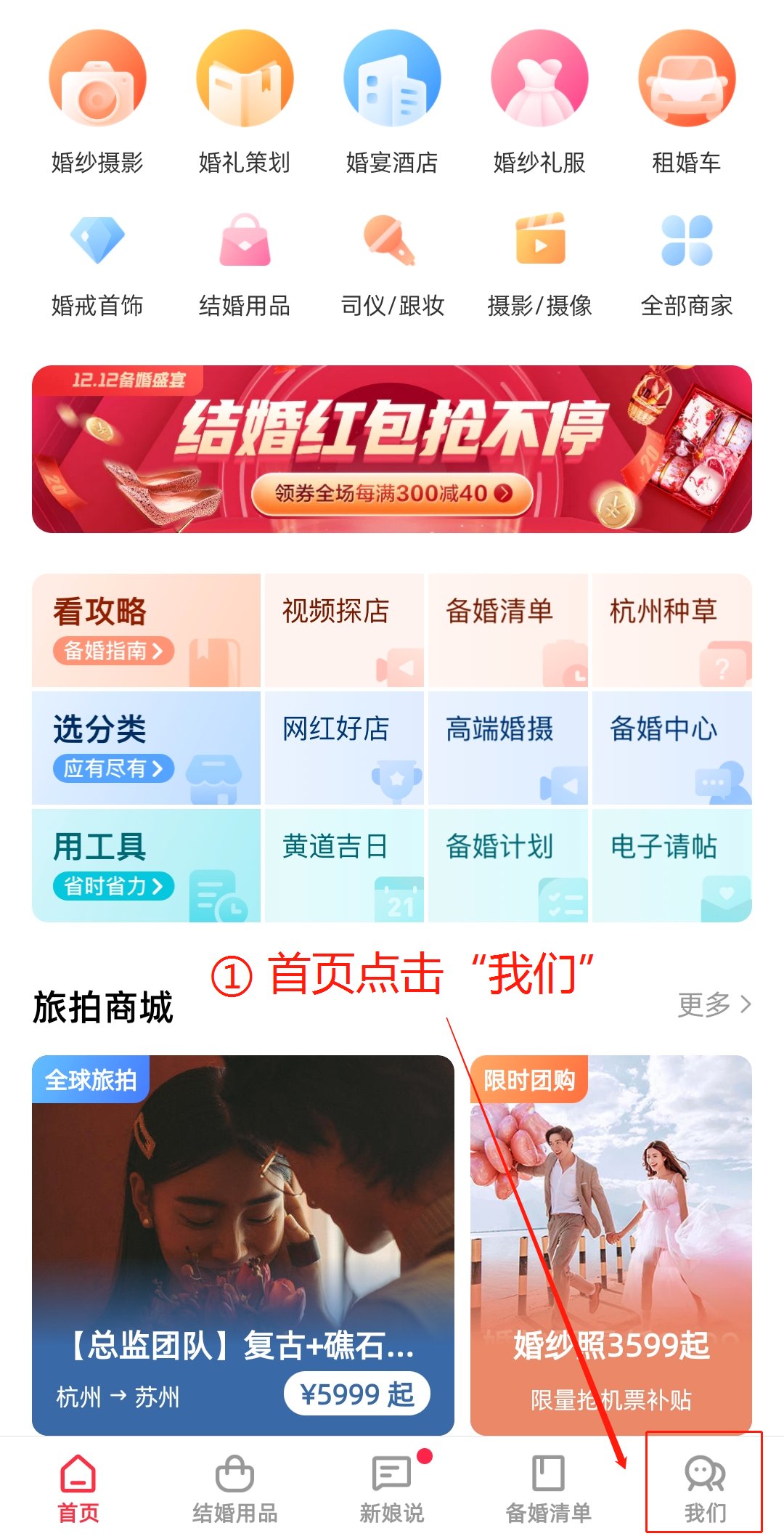The height and width of the screenshot is (1536, 784).
Task: Open the 结婚红包抢不停 banner
Action: (392, 449)
